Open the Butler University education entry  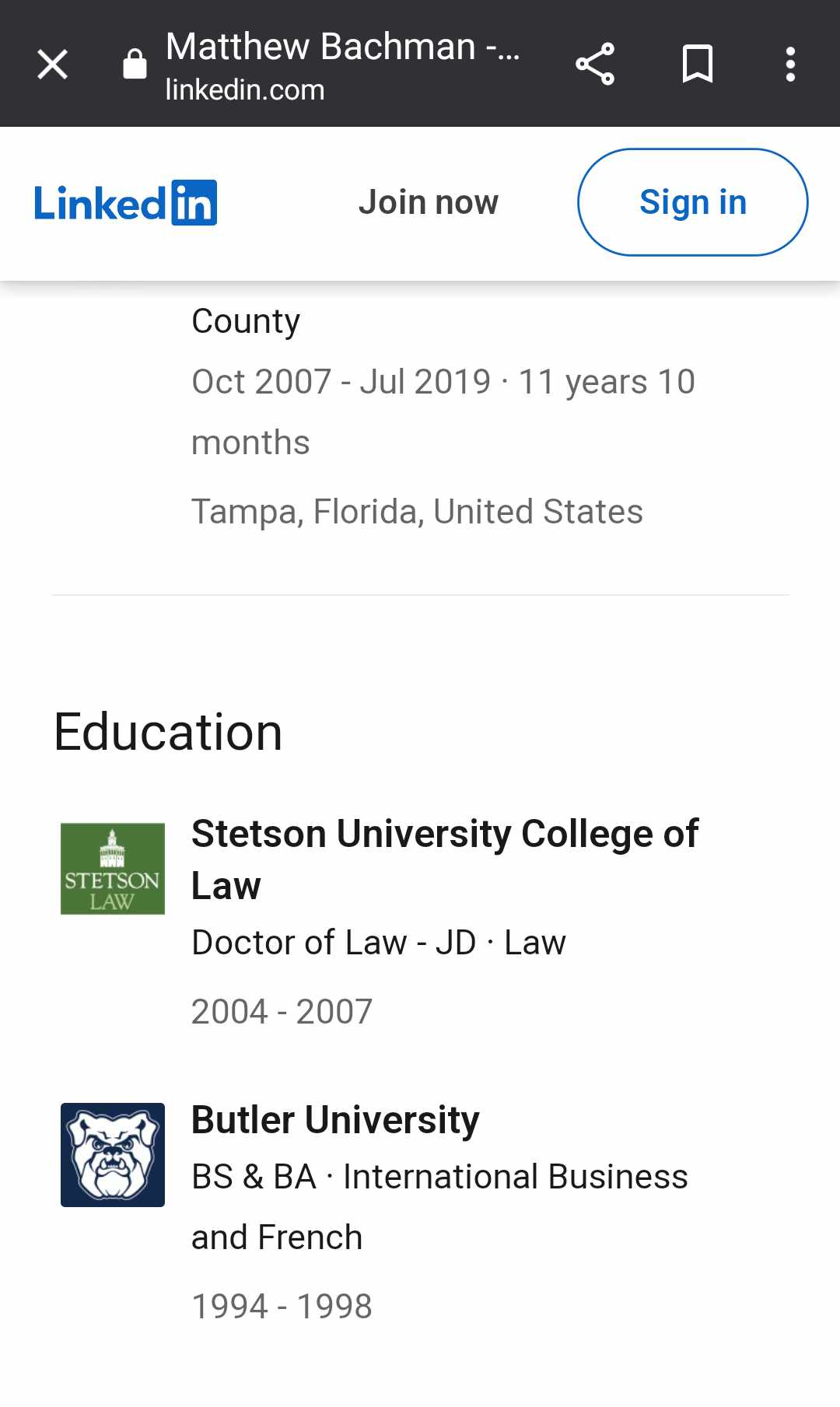tap(335, 1120)
